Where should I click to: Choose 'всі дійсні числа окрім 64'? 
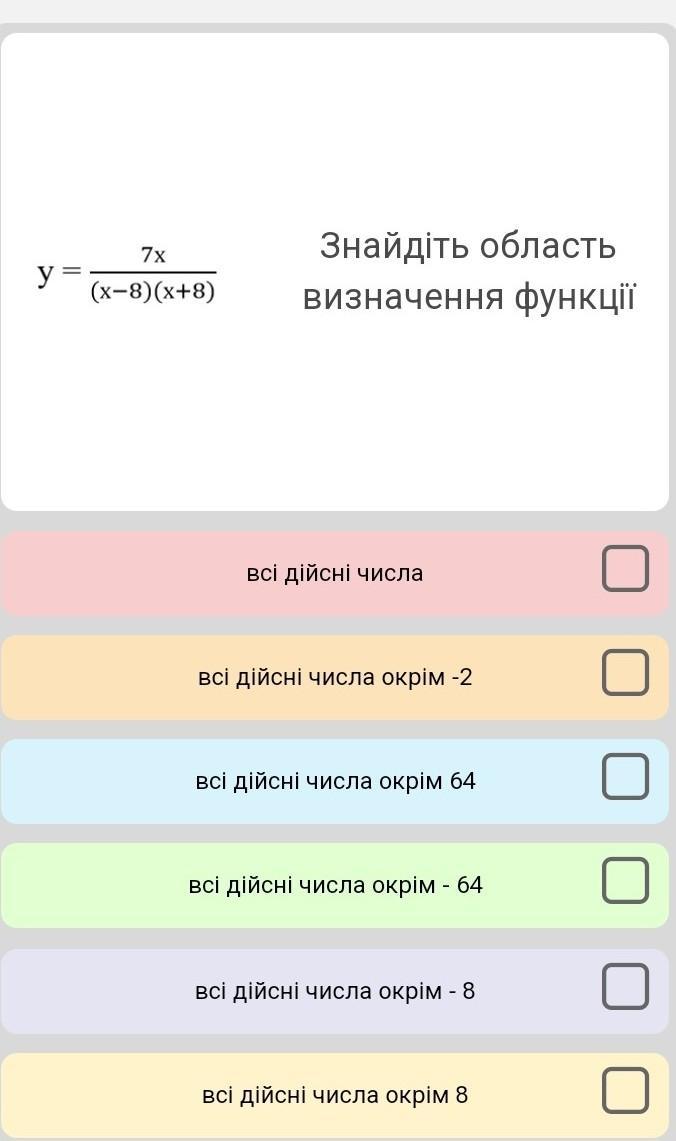[x=625, y=777]
